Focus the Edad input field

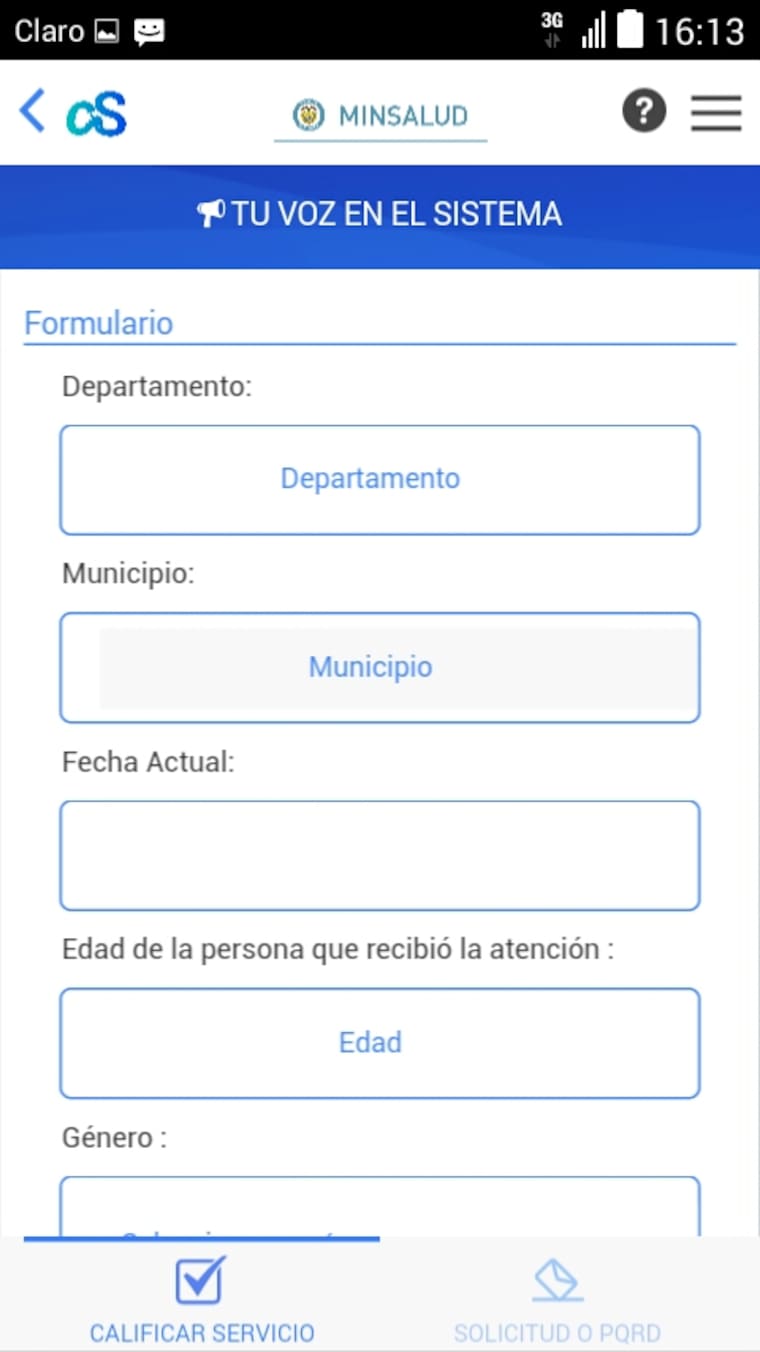point(380,1043)
